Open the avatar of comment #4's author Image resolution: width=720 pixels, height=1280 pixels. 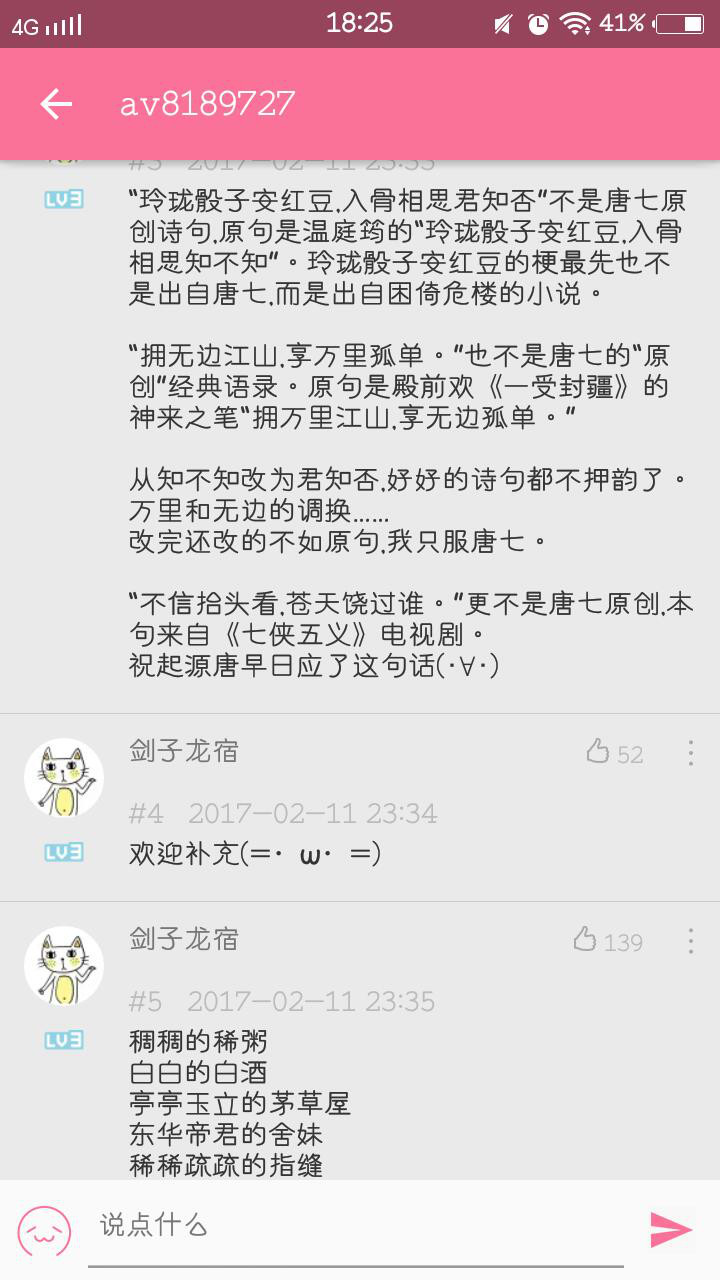coord(64,777)
